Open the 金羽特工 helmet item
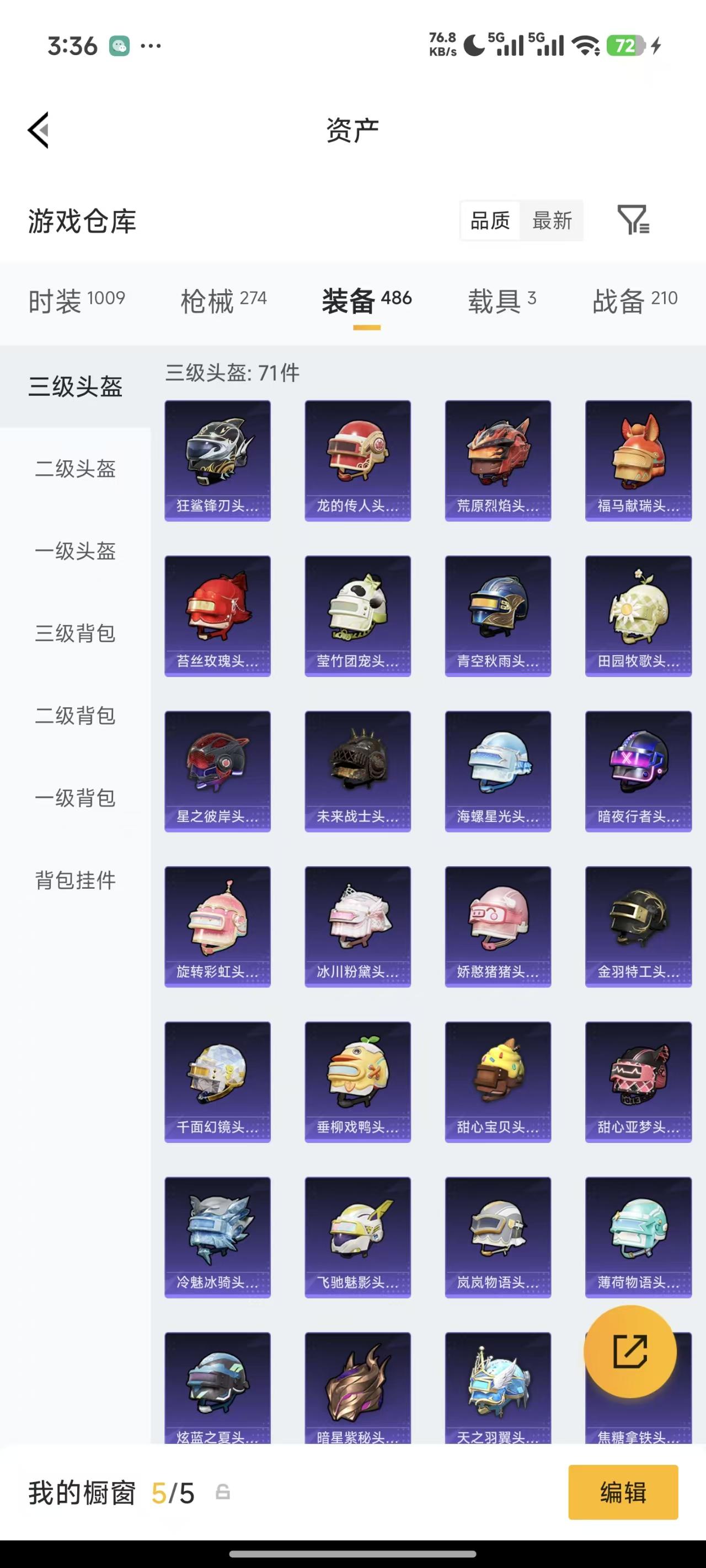Image resolution: width=706 pixels, height=1568 pixels. click(638, 925)
